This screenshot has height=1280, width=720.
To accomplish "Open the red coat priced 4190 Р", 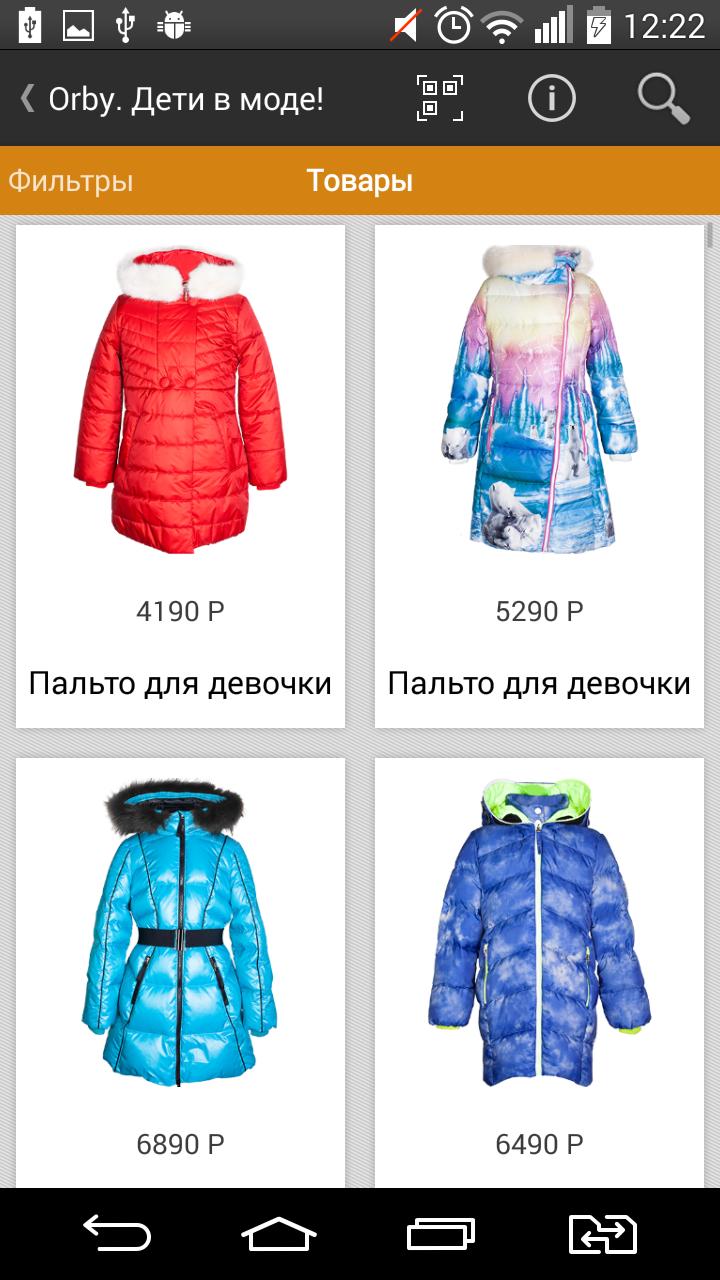I will click(x=180, y=476).
